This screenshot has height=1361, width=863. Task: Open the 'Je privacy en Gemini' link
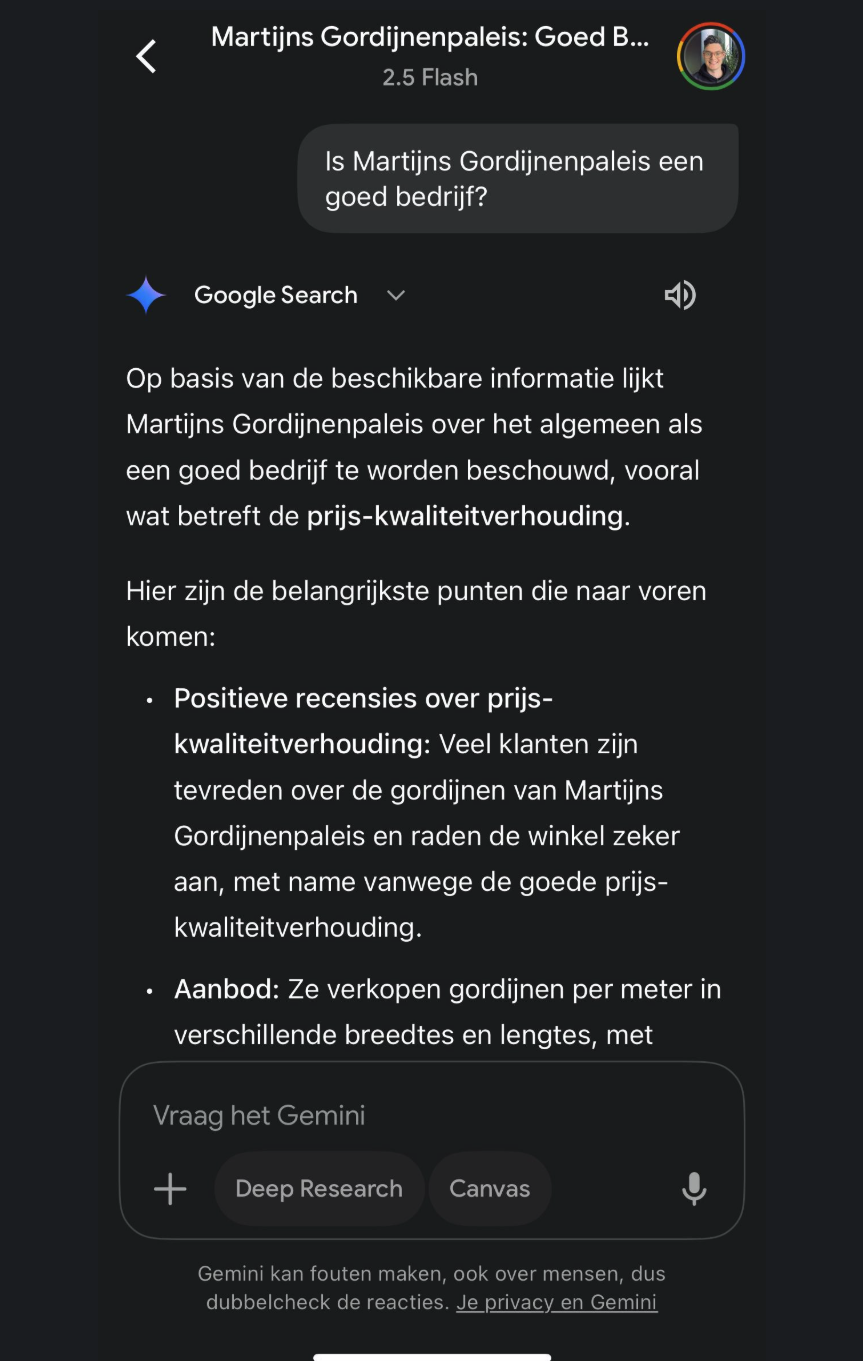557,1302
